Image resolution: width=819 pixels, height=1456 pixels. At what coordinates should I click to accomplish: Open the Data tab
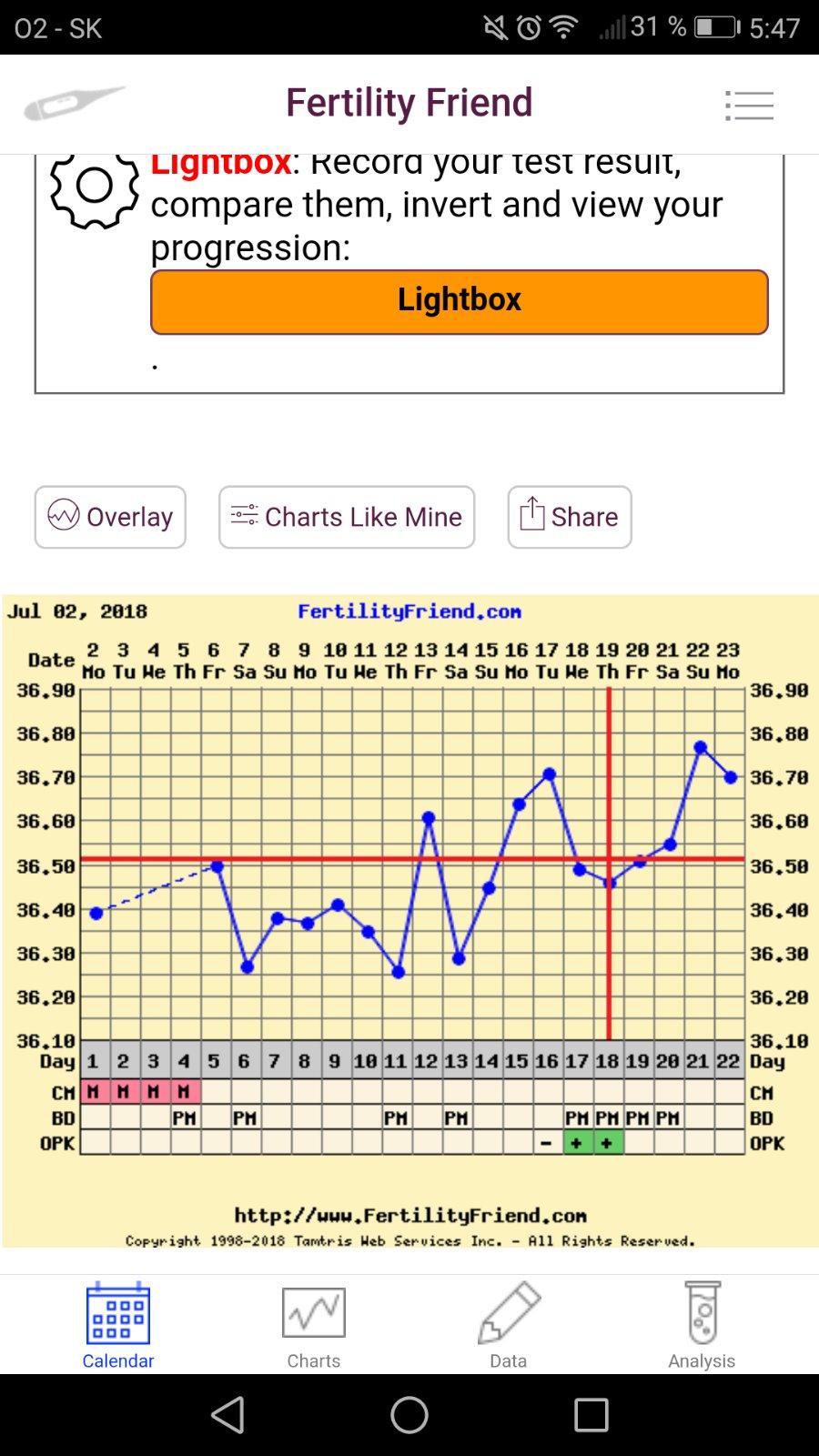508,1325
